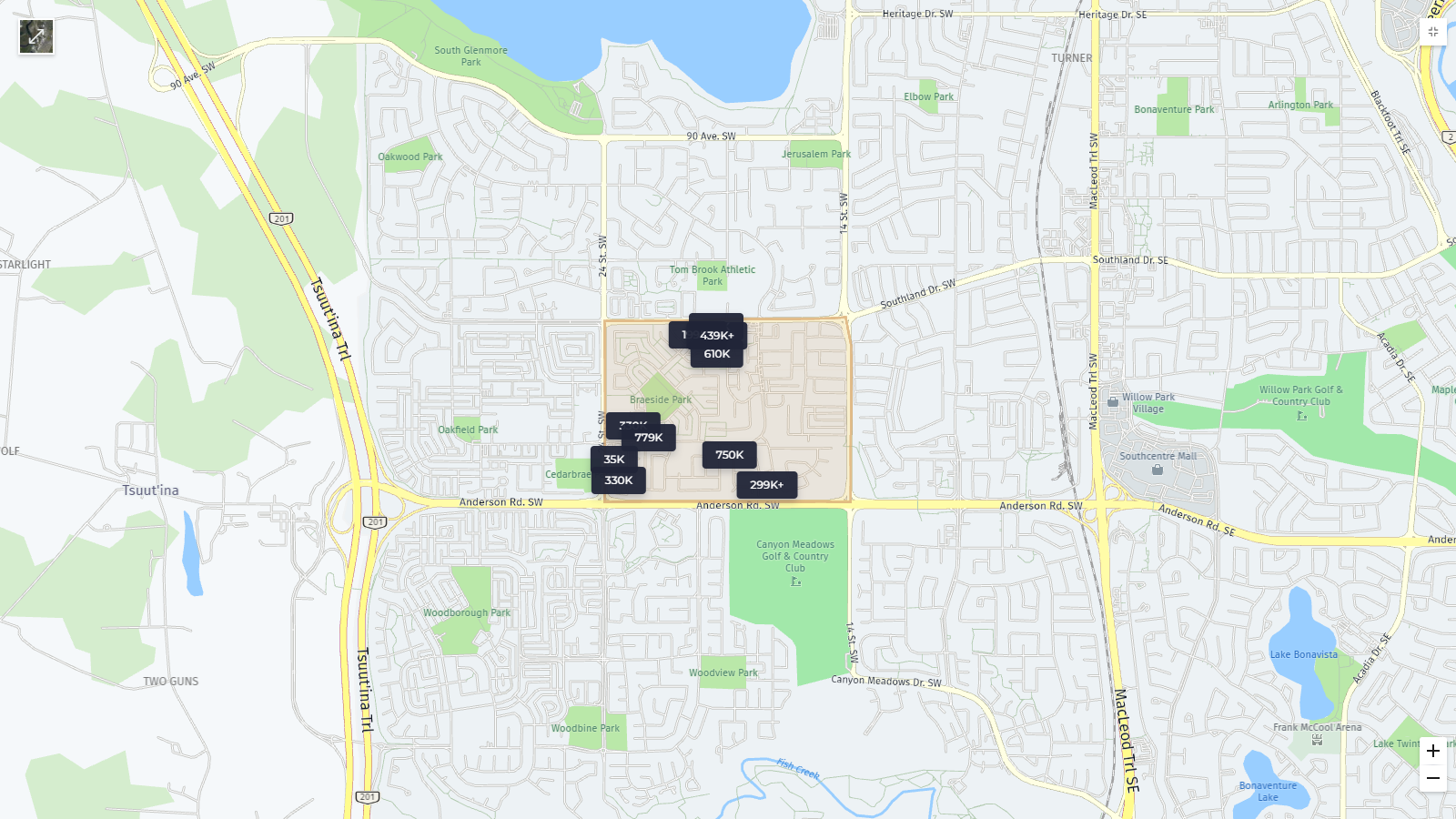
Task: Select the 610K price marker
Action: pyautogui.click(x=717, y=356)
